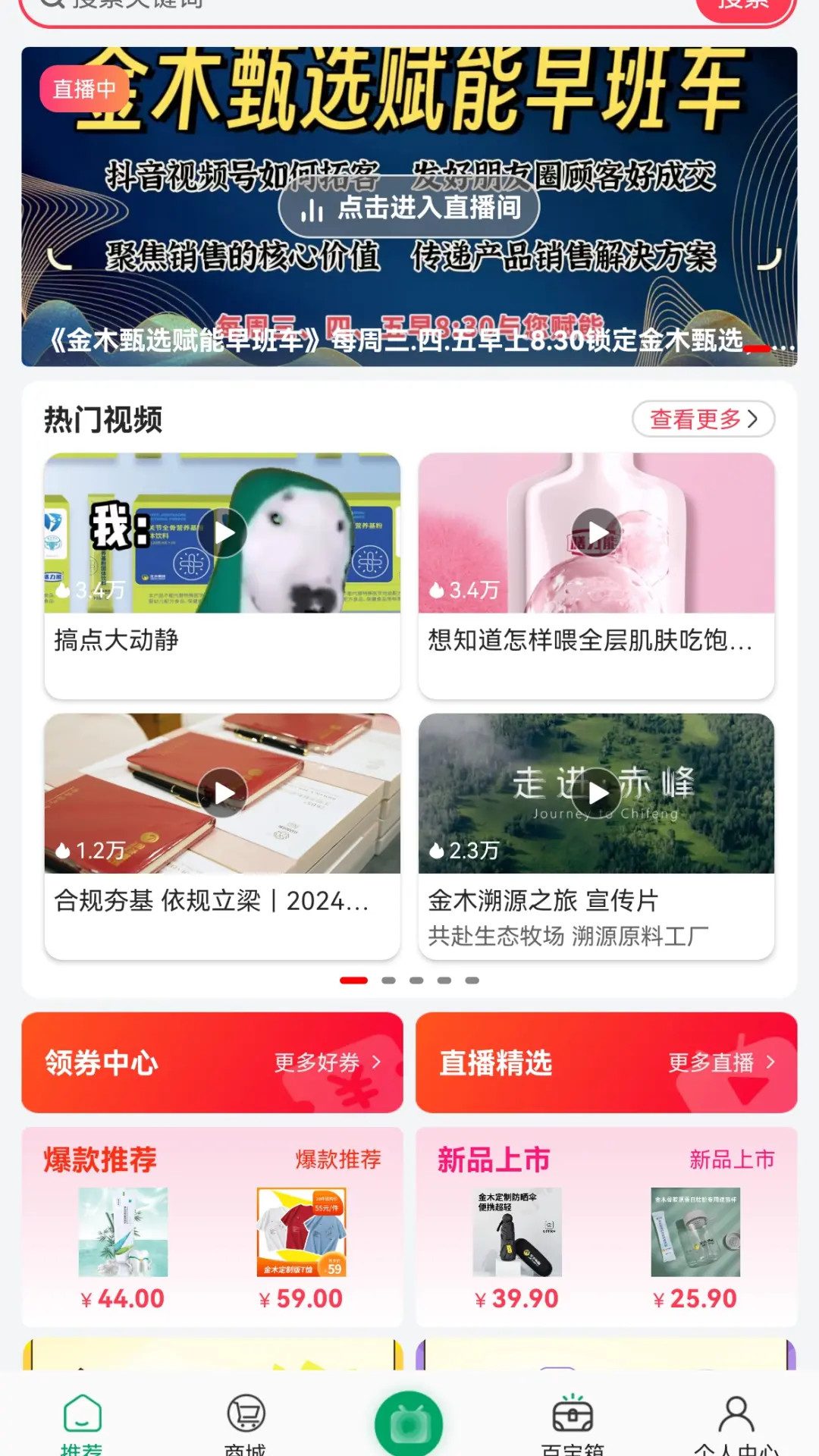The height and width of the screenshot is (1456, 819).
Task: Expand 查看更多 in the 热门视频 section
Action: [701, 418]
